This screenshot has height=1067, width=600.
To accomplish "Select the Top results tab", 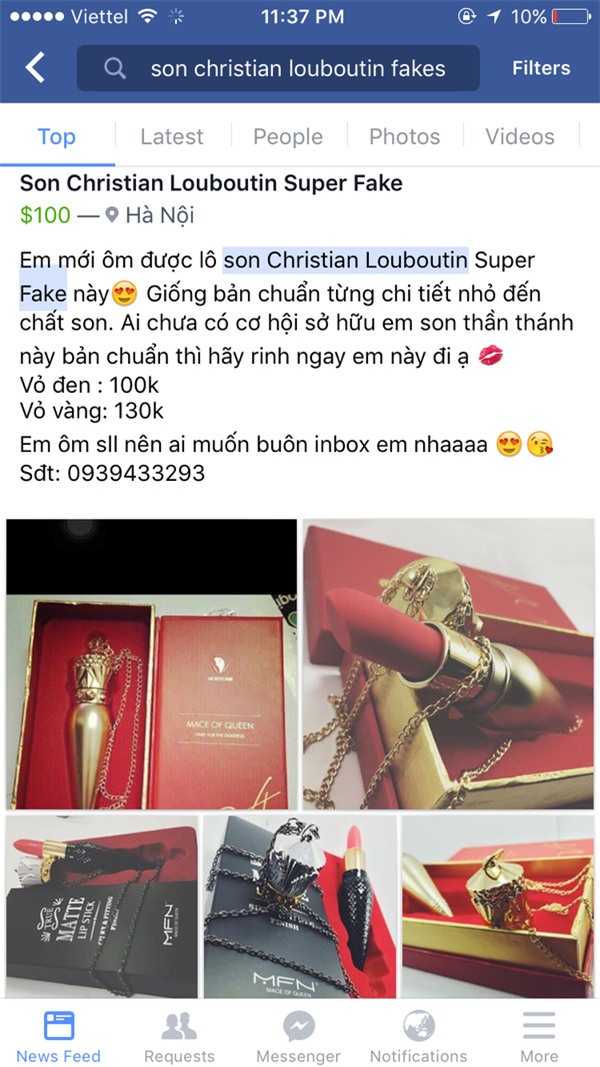I will point(56,137).
